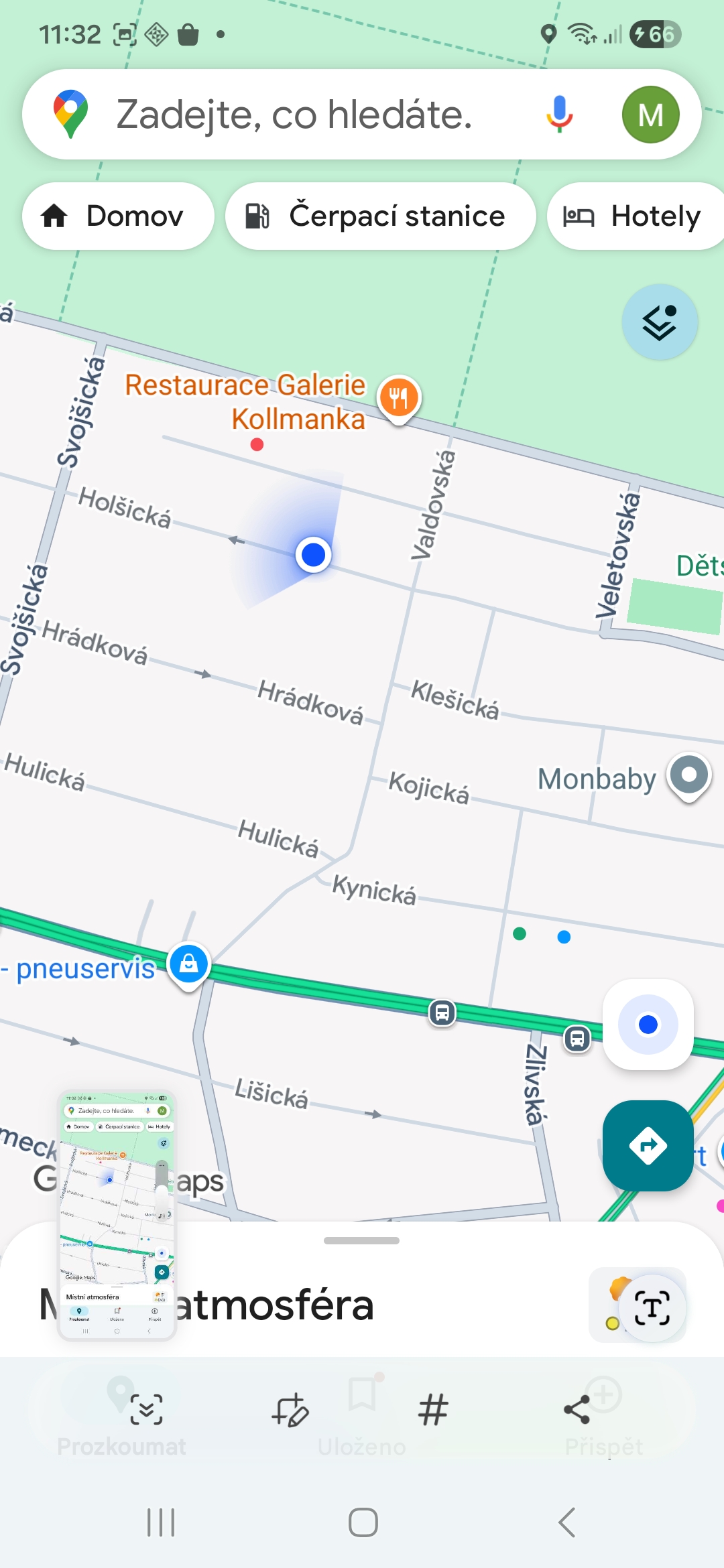Start directions with the route button
The height and width of the screenshot is (1568, 724).
pyautogui.click(x=648, y=1145)
